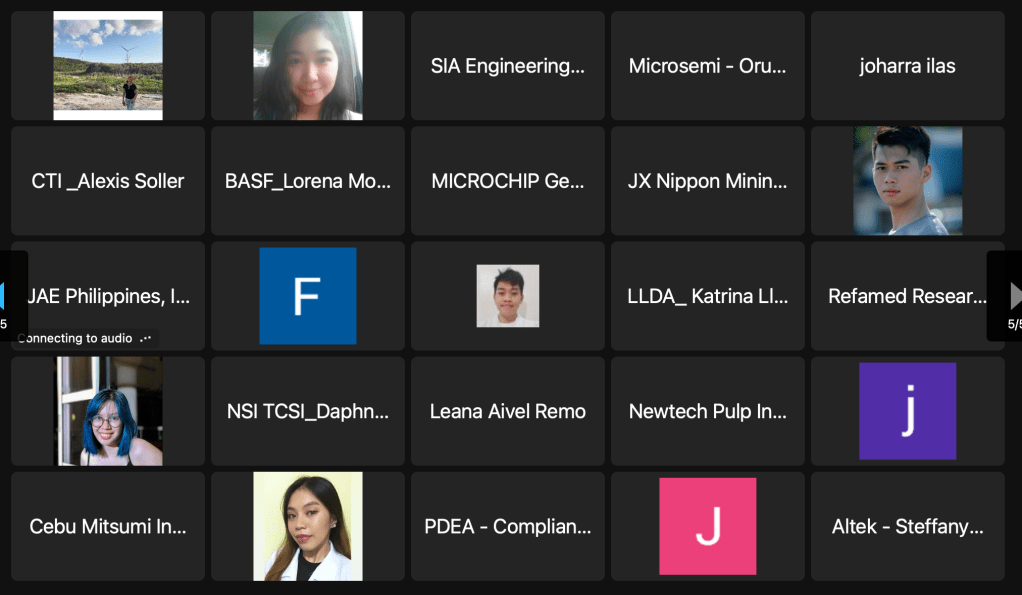Select the SIA Engineering participant tile
1022x595 pixels.
point(508,66)
